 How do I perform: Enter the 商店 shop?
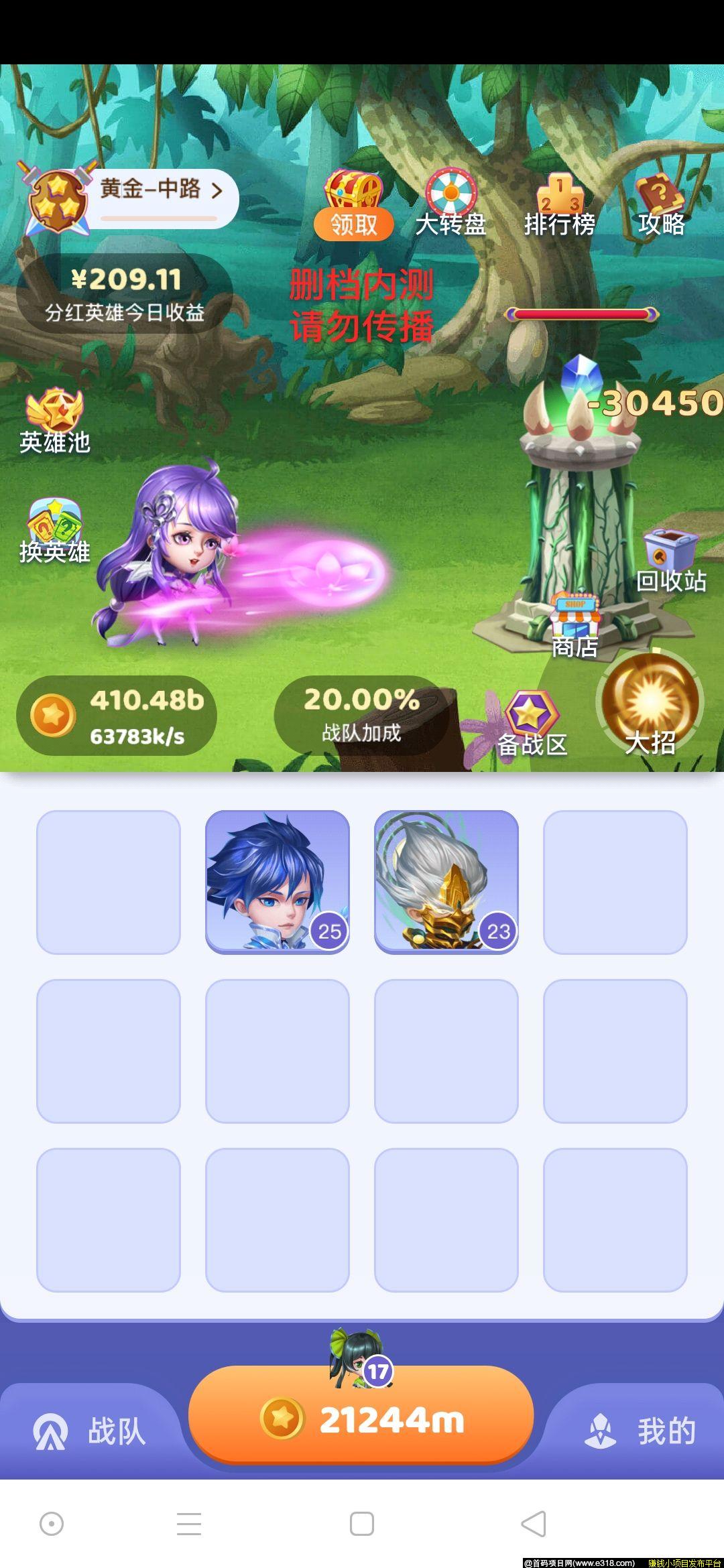tap(575, 627)
